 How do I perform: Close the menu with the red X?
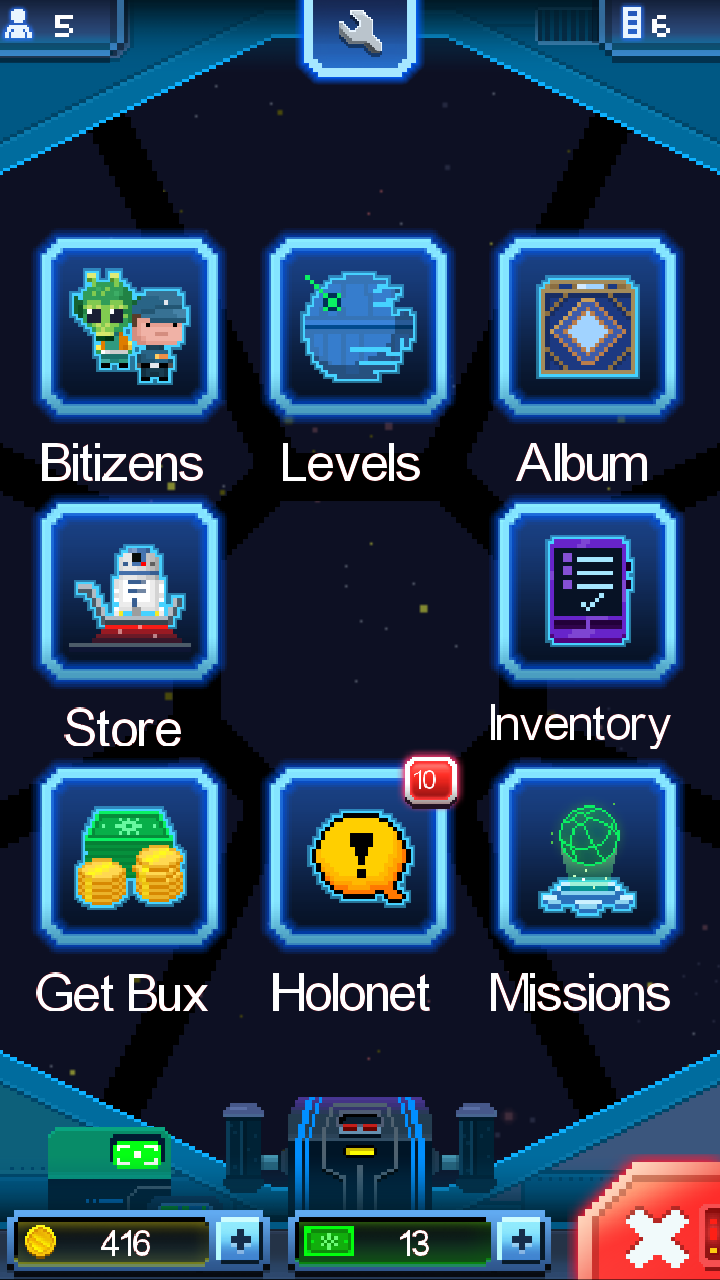click(656, 1235)
